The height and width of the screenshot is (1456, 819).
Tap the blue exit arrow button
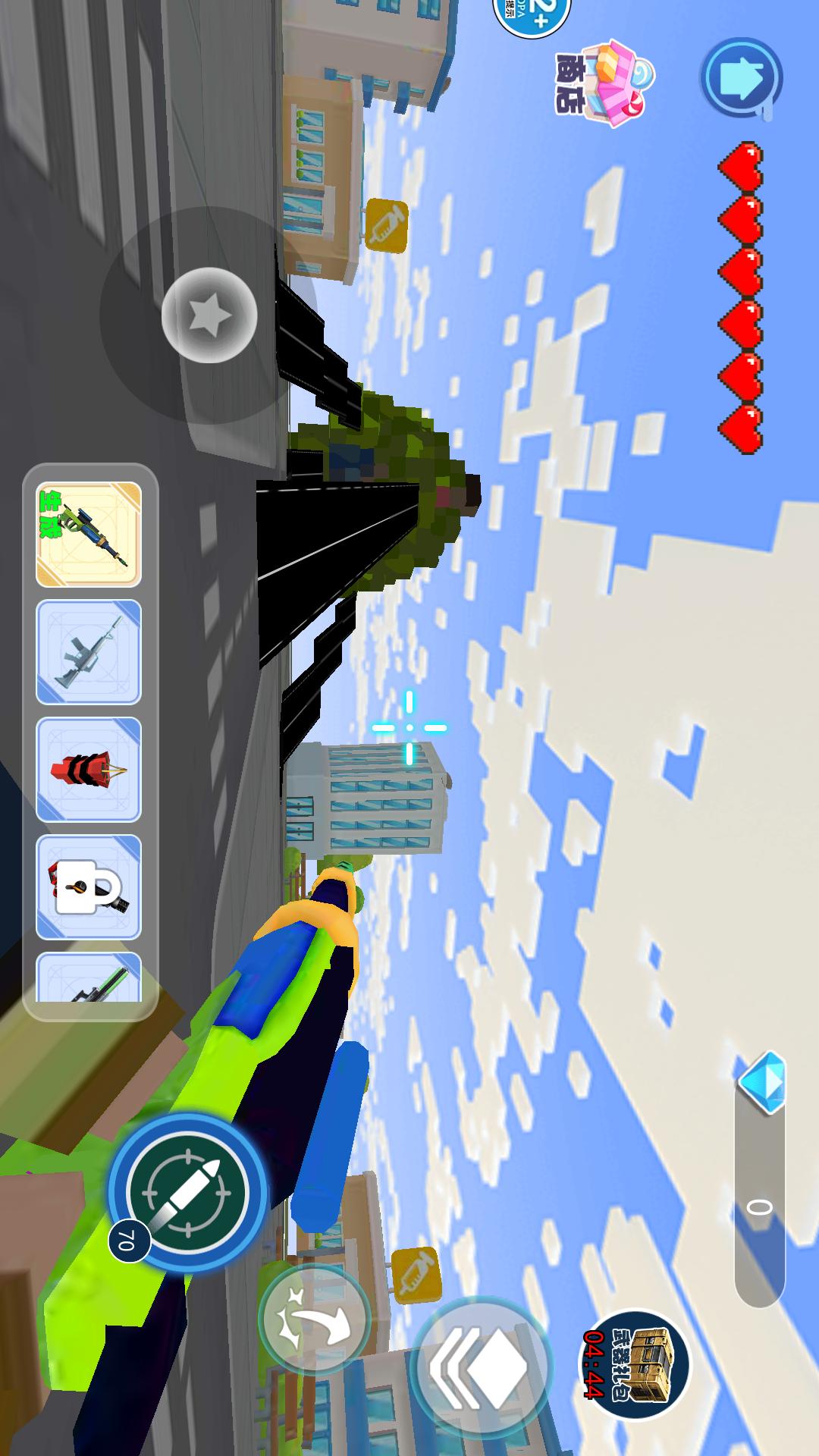(x=741, y=78)
